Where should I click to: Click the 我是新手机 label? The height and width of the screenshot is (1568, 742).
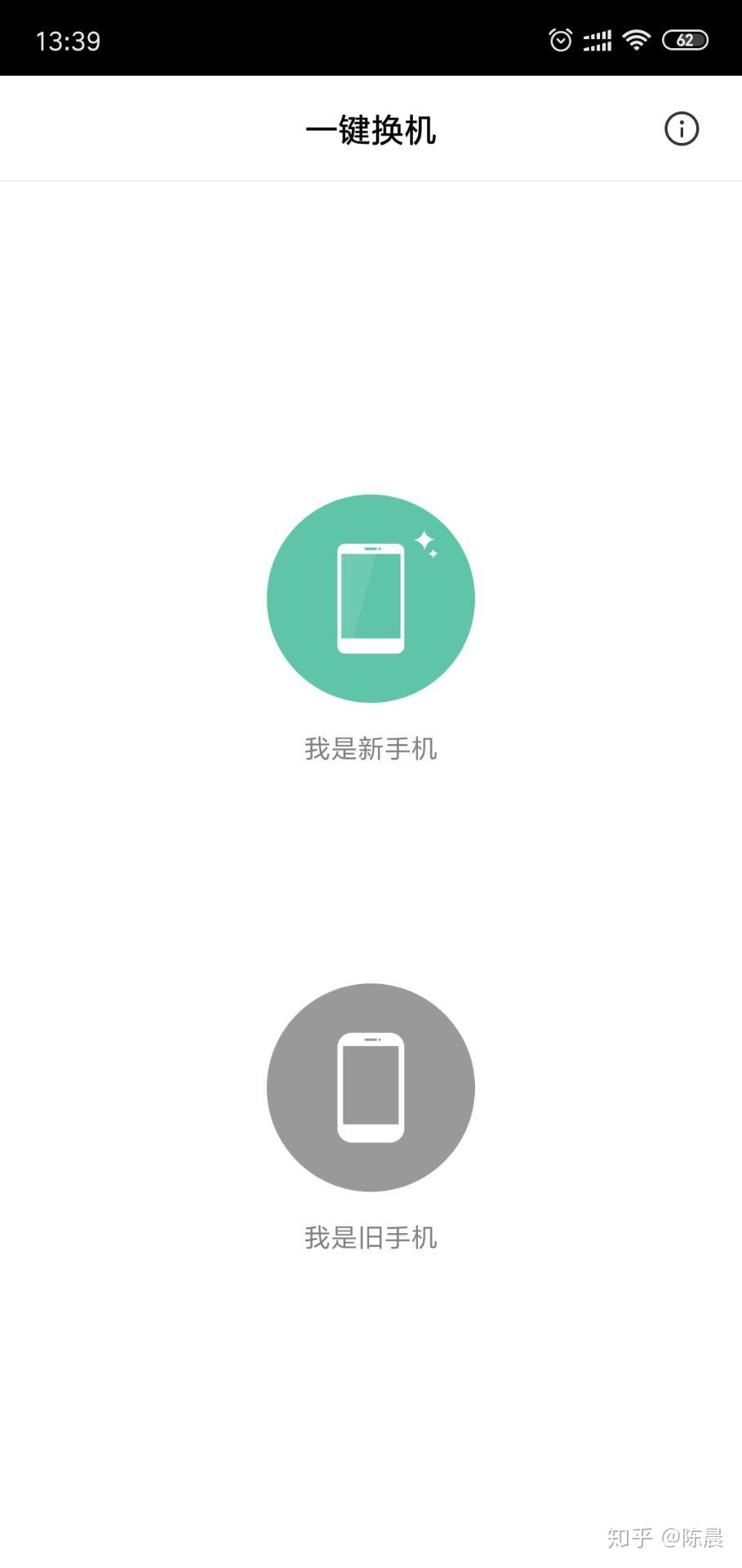pyautogui.click(x=370, y=747)
